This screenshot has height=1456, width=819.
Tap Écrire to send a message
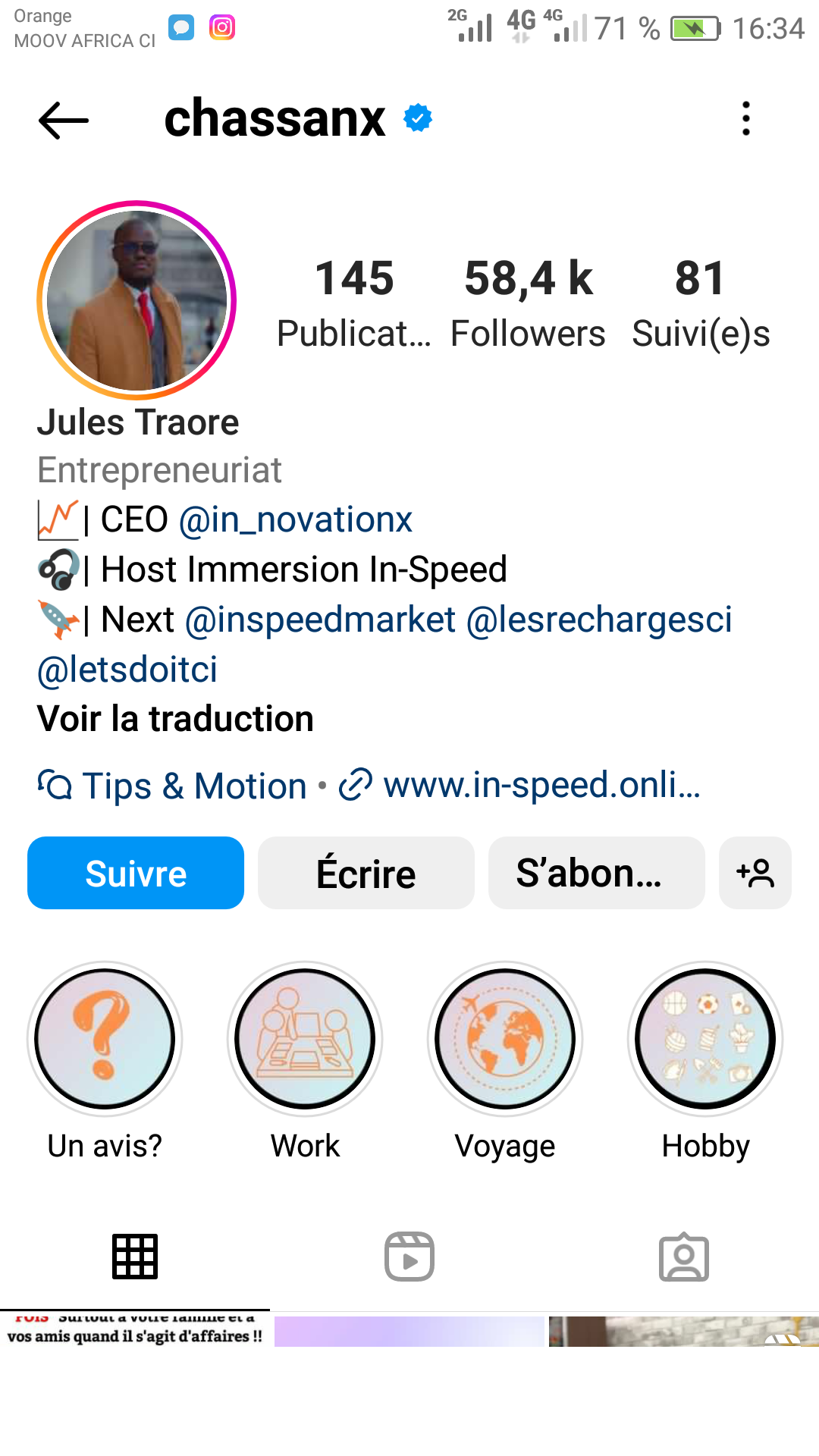tap(366, 873)
